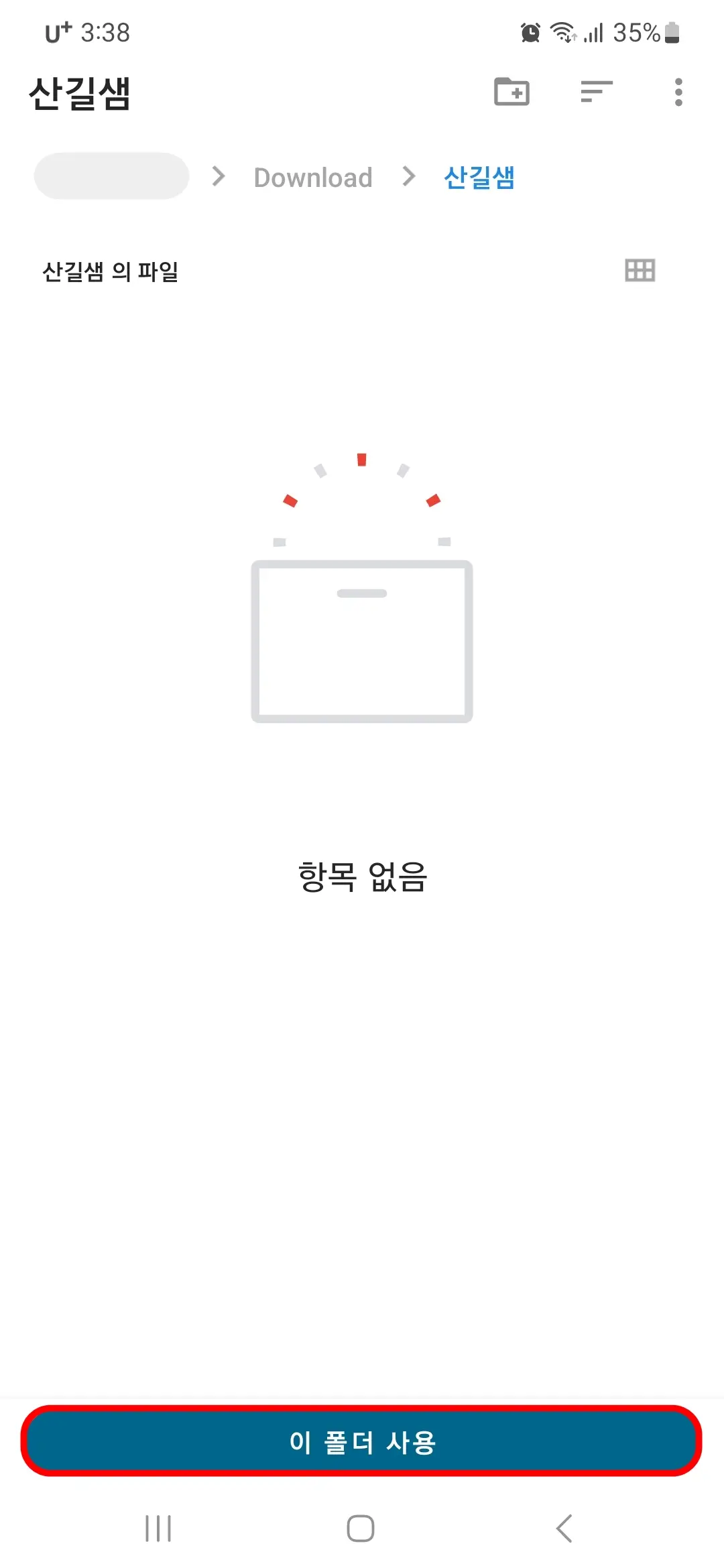The height and width of the screenshot is (1568, 724).
Task: Open the recent apps button
Action: [x=158, y=1527]
